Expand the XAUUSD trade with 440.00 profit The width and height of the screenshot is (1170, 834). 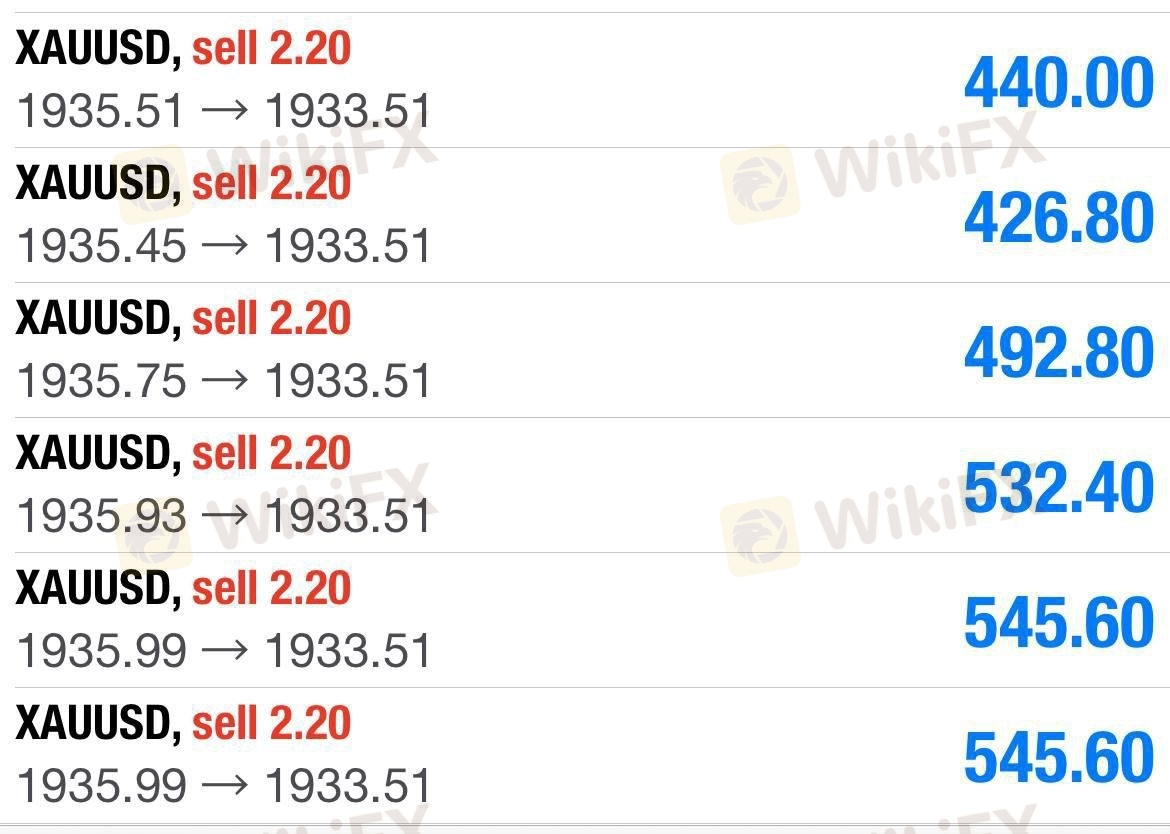pos(585,80)
